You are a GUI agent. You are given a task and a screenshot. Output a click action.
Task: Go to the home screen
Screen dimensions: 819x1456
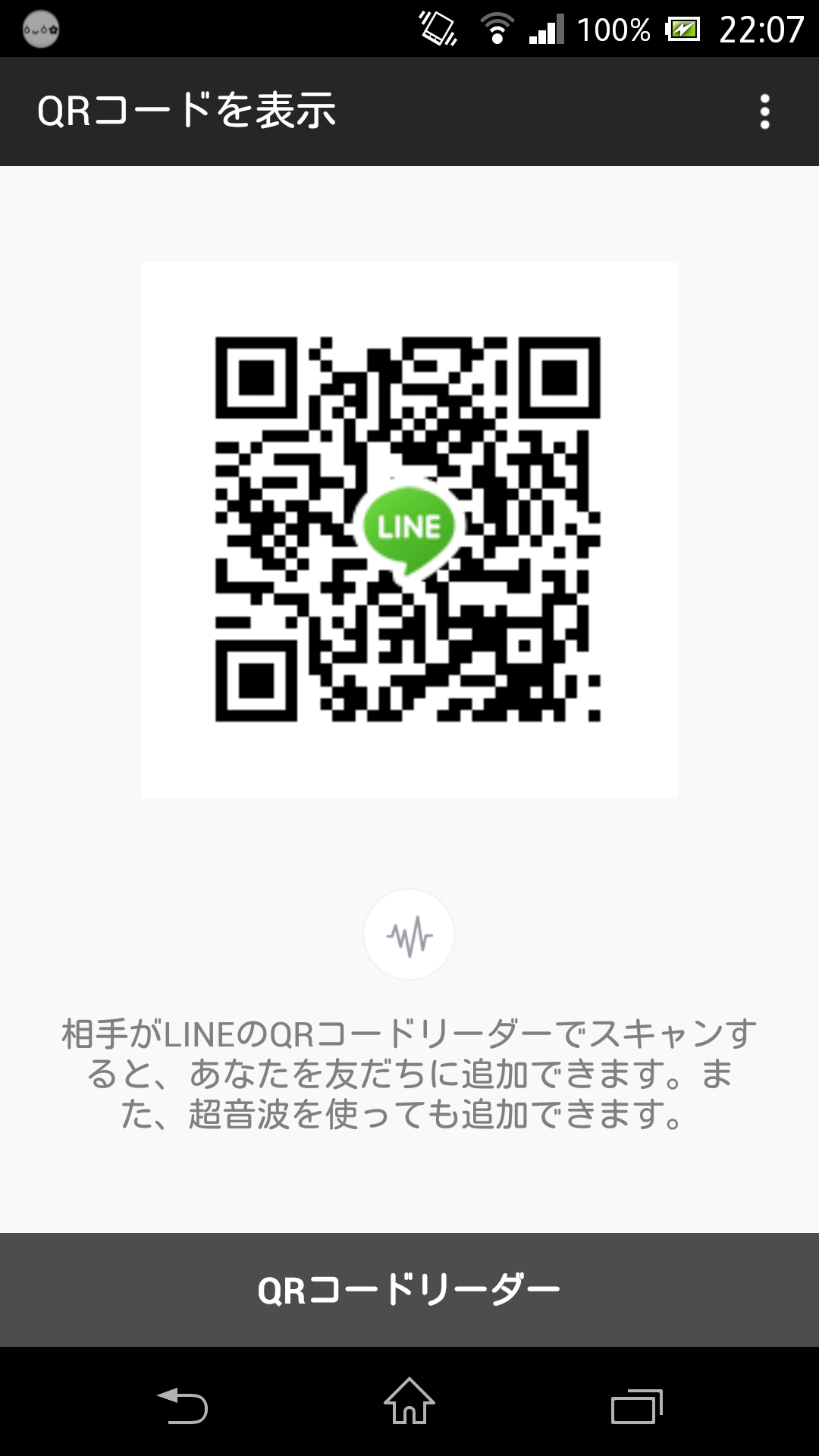[409, 1401]
